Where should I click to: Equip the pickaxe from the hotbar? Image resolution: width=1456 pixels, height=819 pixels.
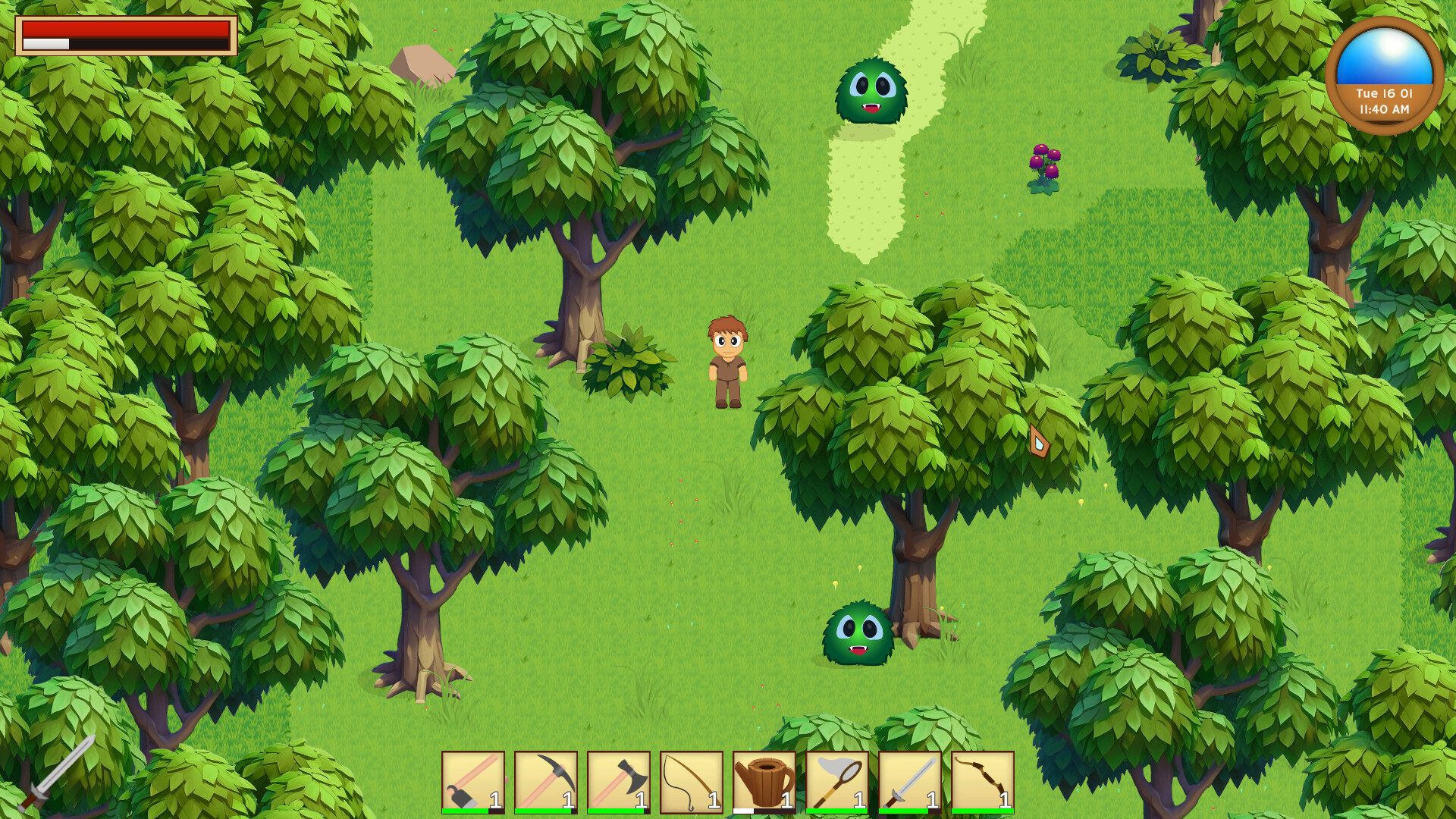pos(545,781)
